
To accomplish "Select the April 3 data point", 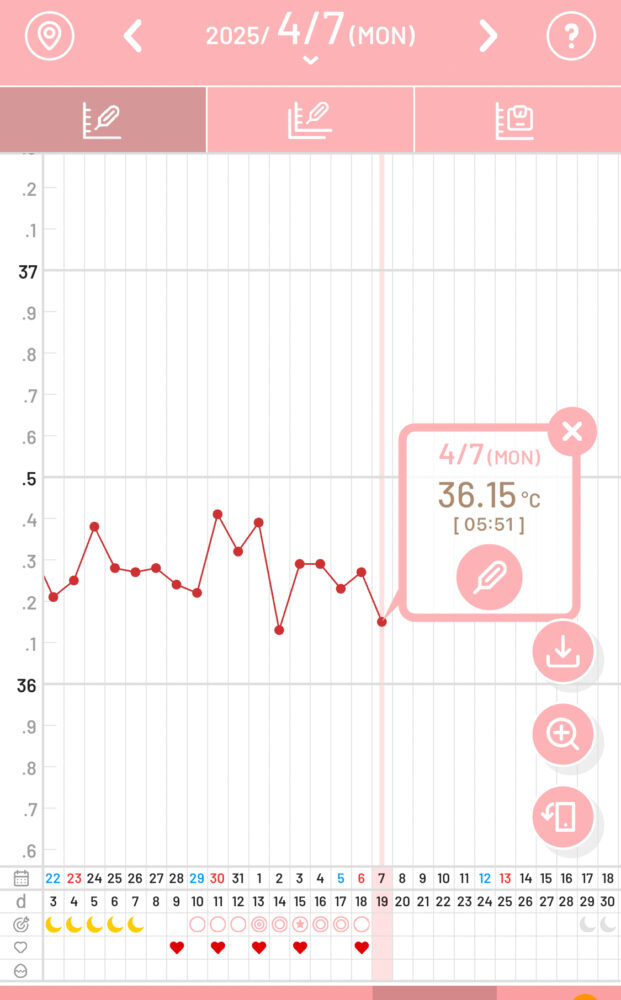I will [300, 564].
